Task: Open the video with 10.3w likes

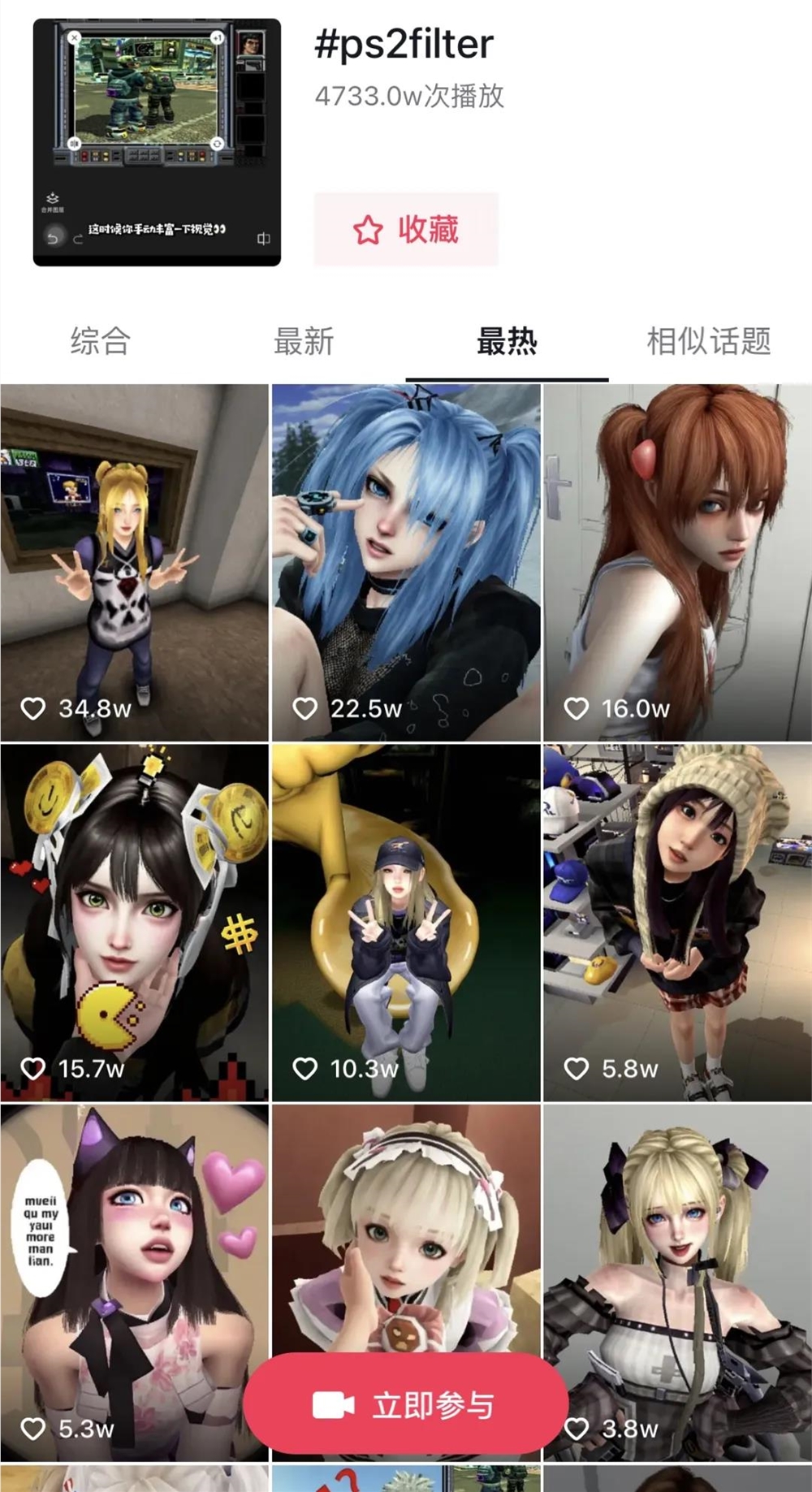Action: 406,923
